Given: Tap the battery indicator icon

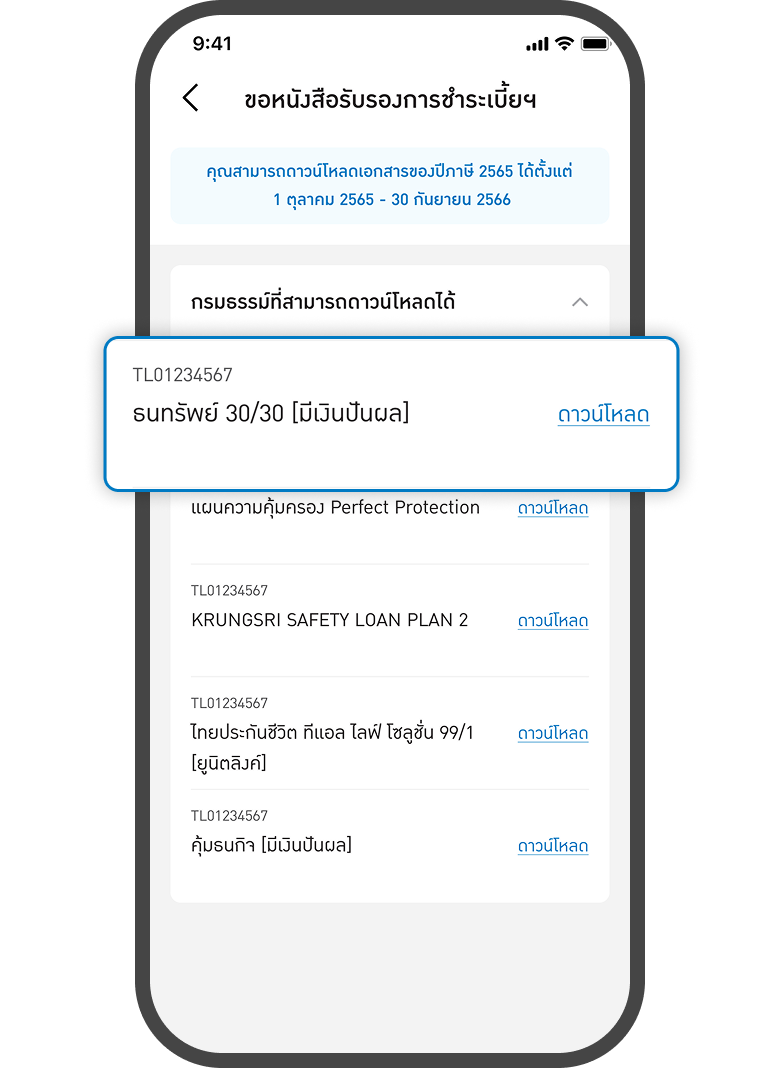Looking at the screenshot, I should pyautogui.click(x=595, y=43).
